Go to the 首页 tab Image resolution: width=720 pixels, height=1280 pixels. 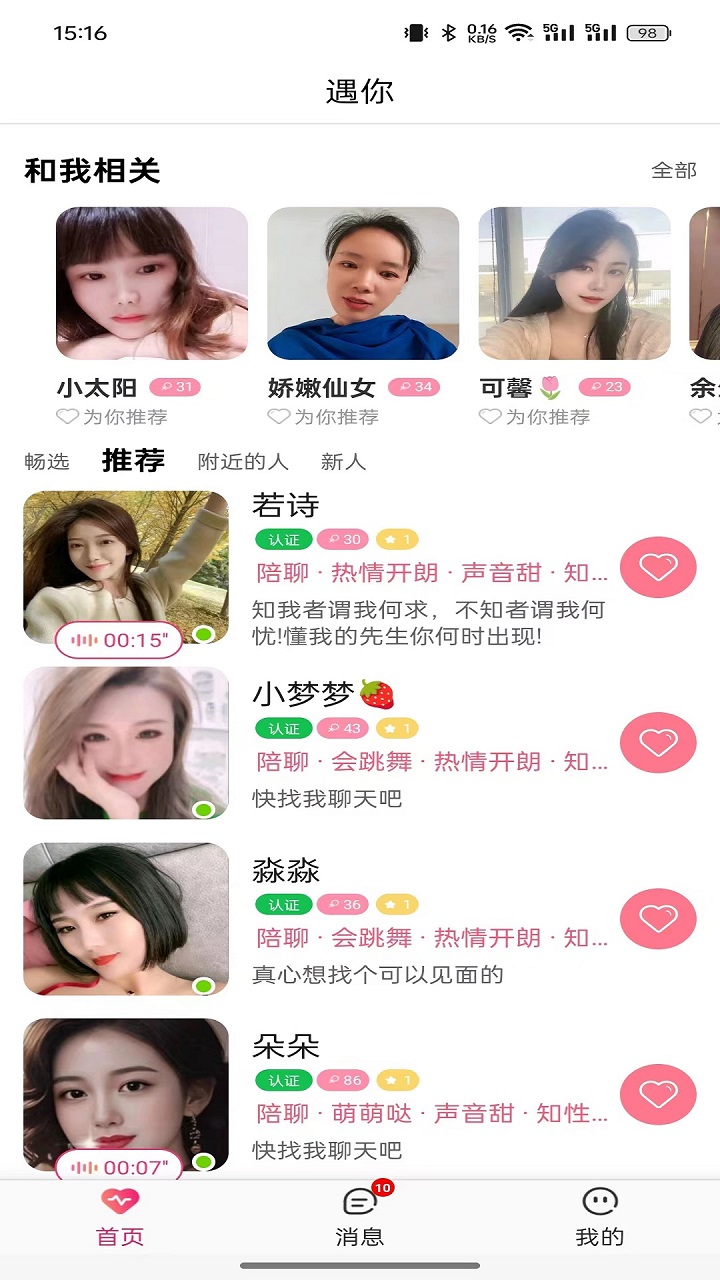point(120,1216)
